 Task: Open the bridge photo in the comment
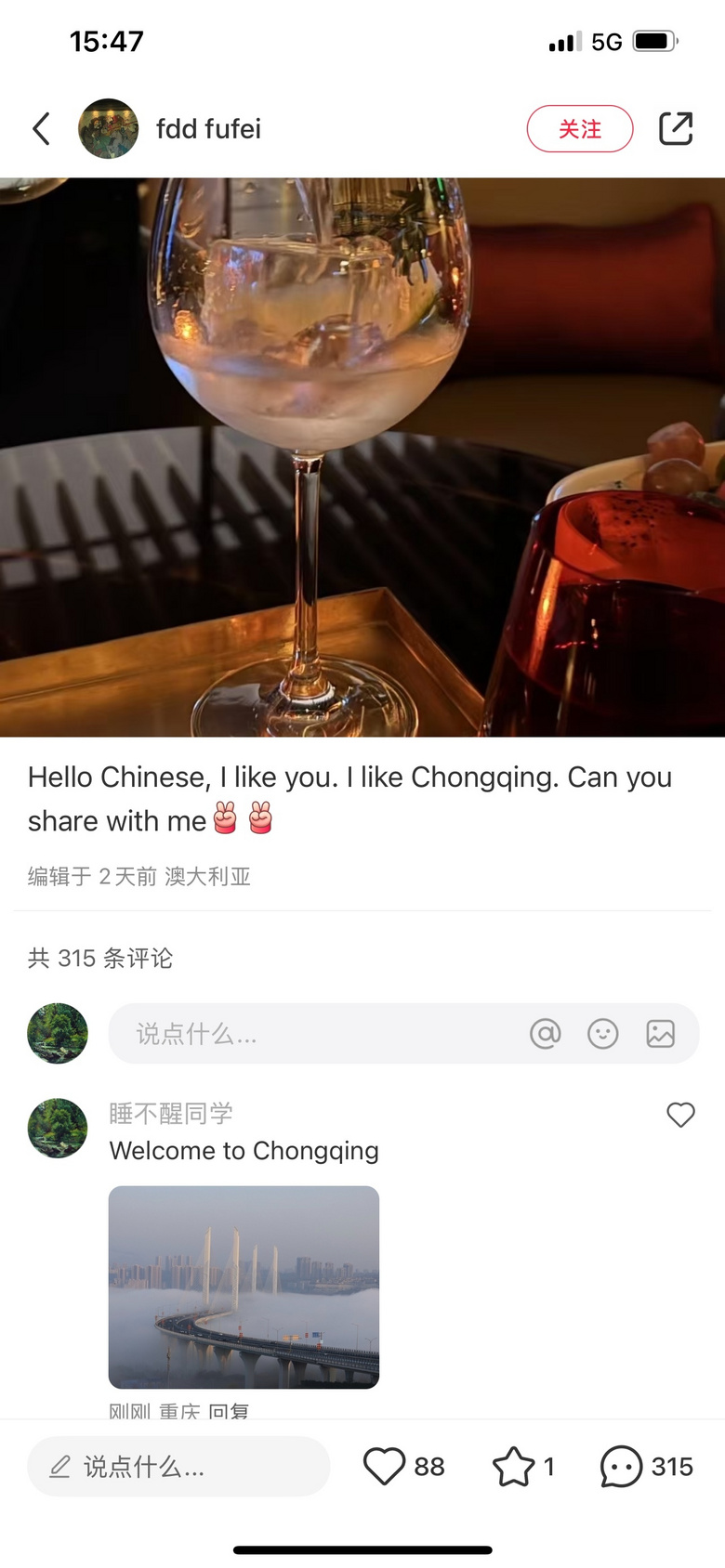(x=244, y=1287)
